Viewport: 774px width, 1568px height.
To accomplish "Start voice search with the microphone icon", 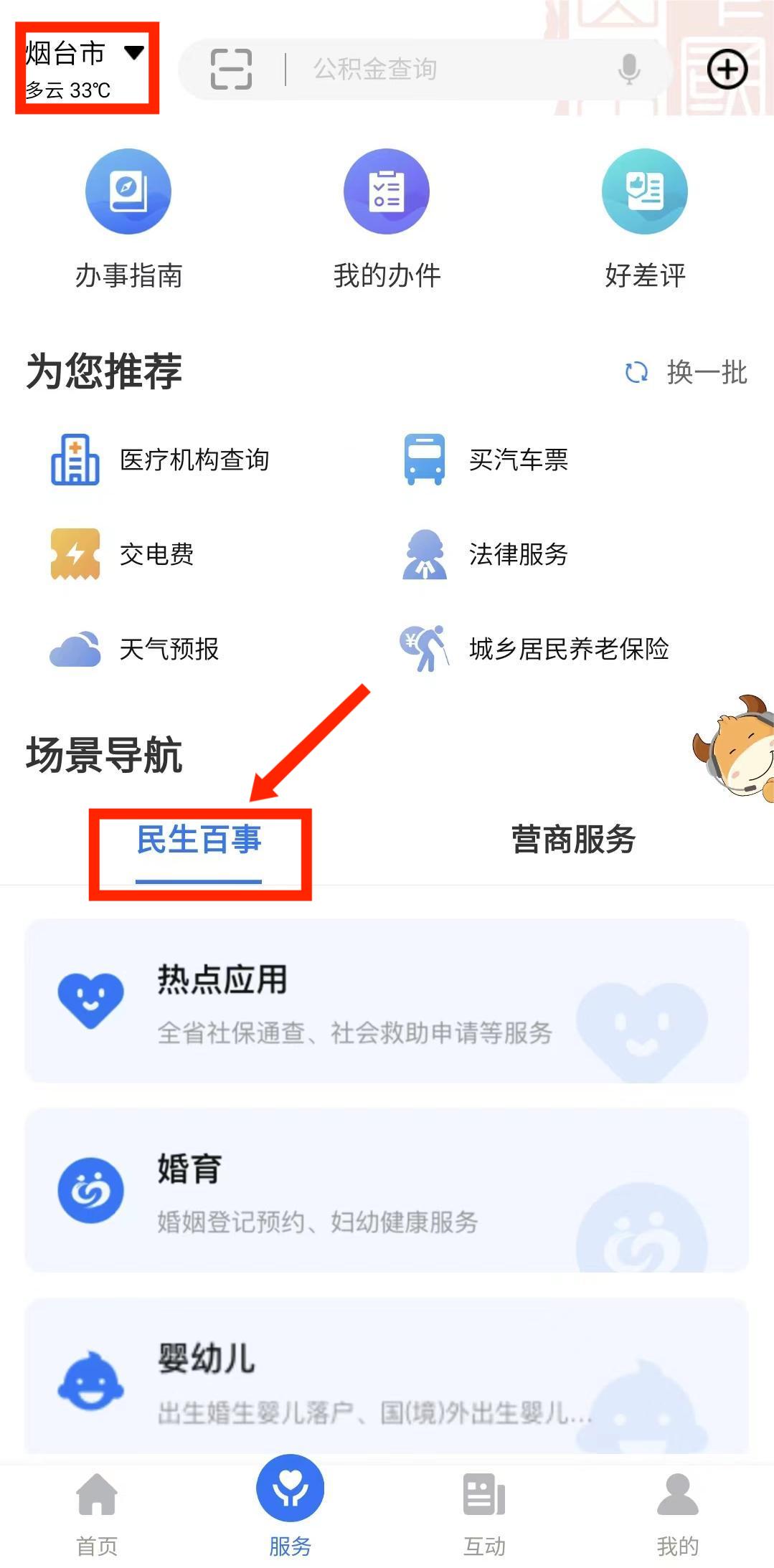I will click(628, 70).
